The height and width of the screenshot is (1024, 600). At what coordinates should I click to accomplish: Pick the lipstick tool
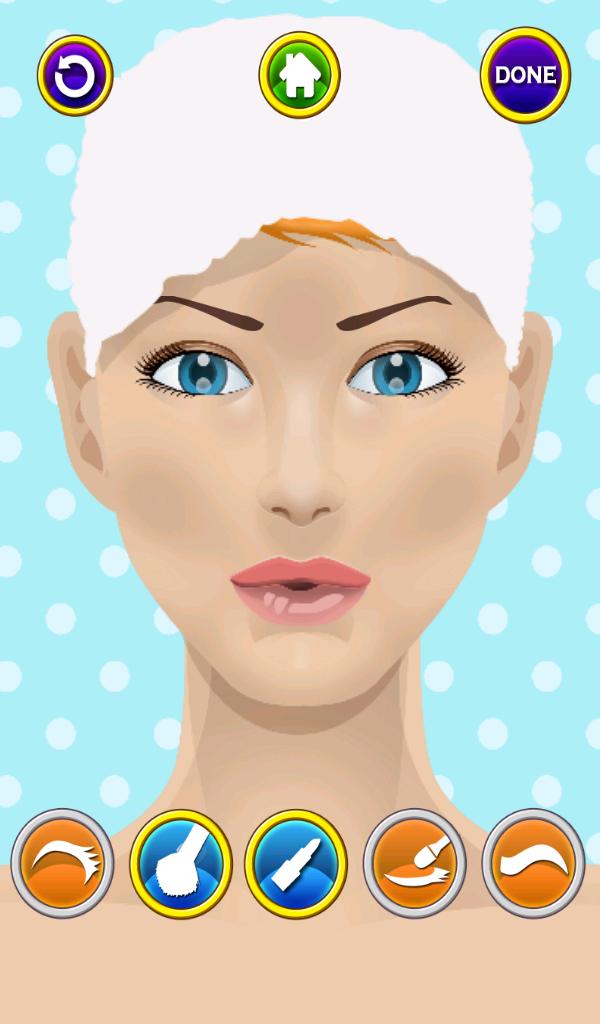click(296, 864)
